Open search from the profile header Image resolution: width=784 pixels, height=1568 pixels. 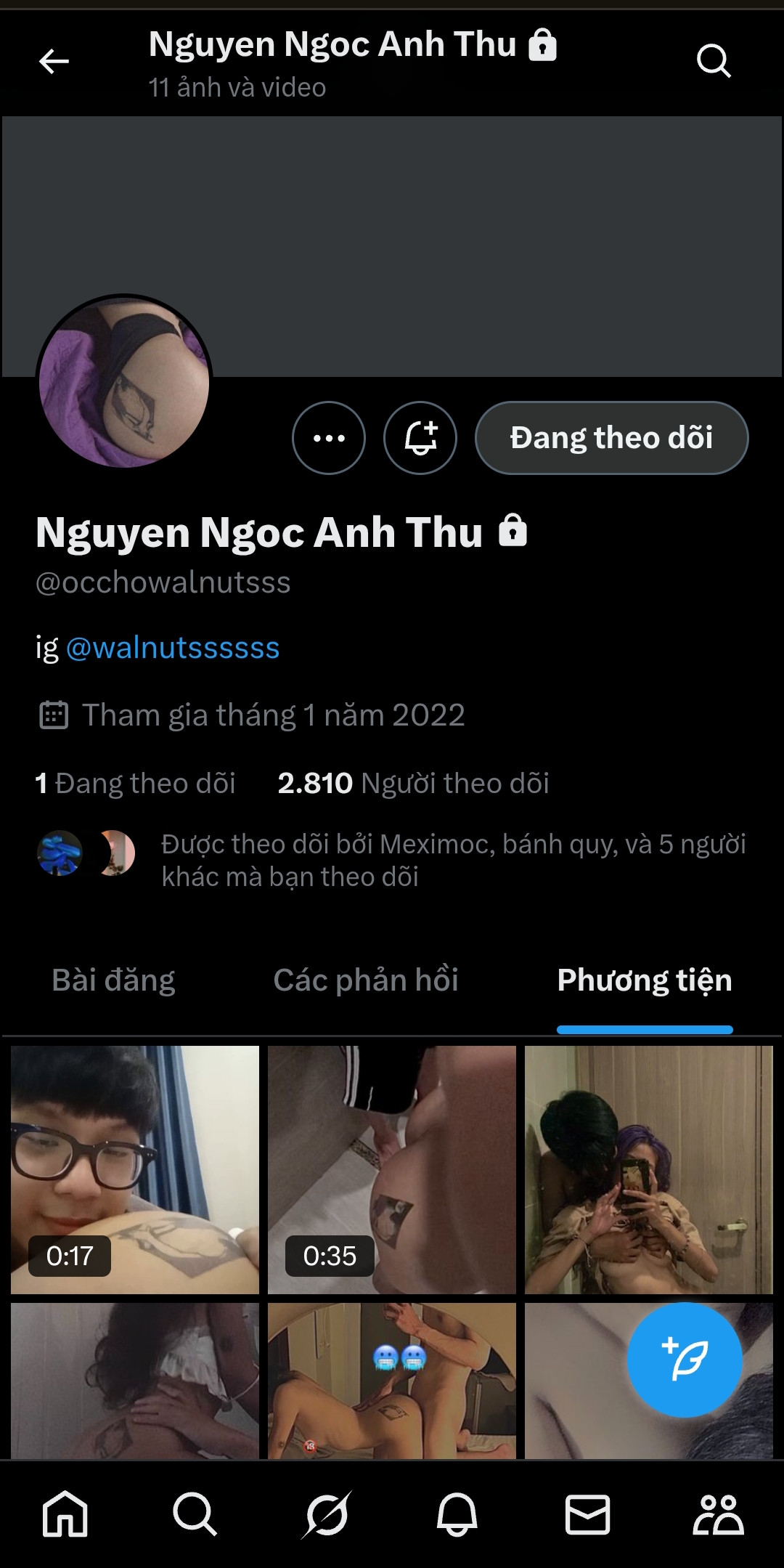tap(713, 61)
